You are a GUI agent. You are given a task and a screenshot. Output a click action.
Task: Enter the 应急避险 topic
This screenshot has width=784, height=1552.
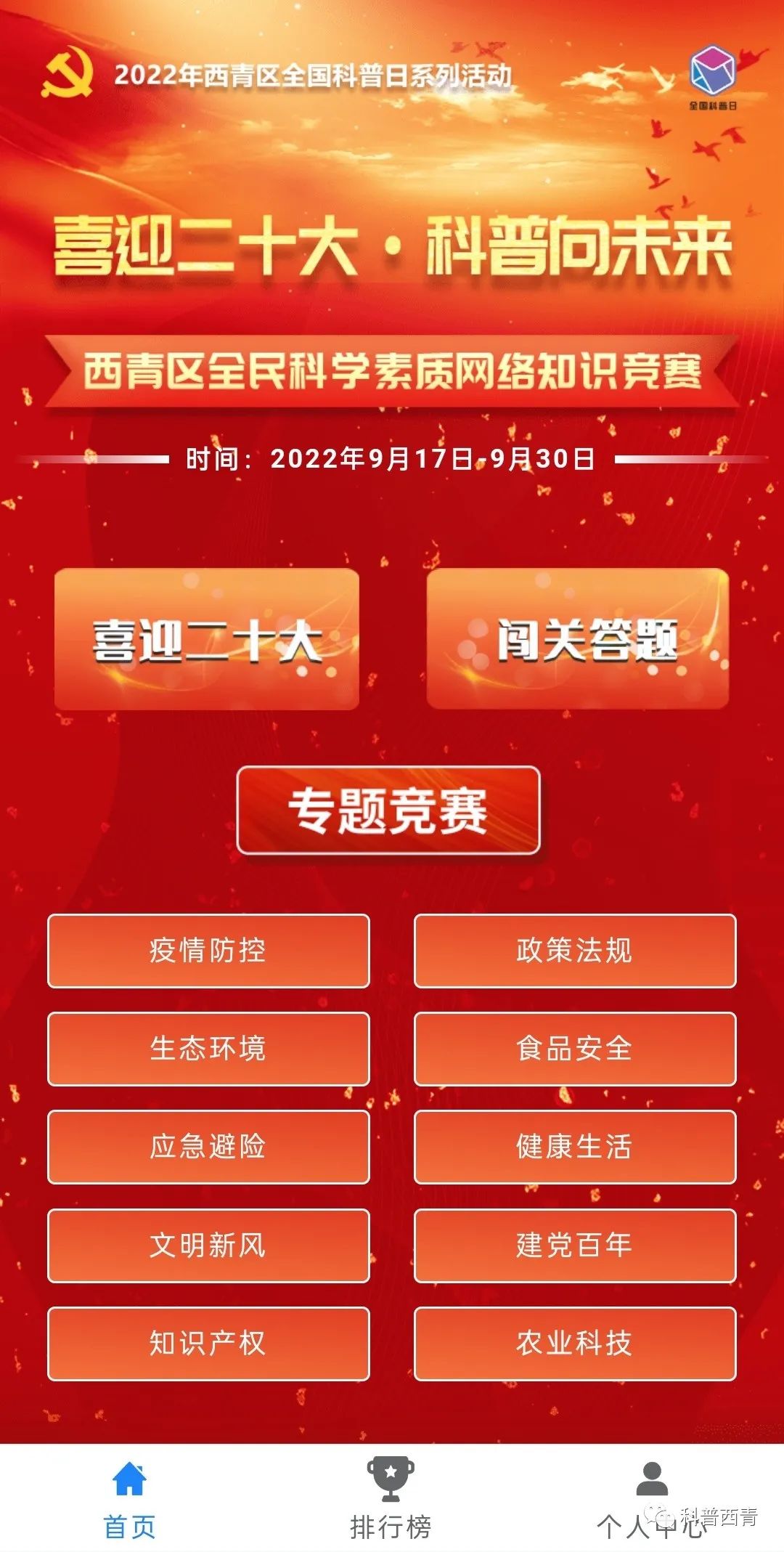click(208, 1147)
